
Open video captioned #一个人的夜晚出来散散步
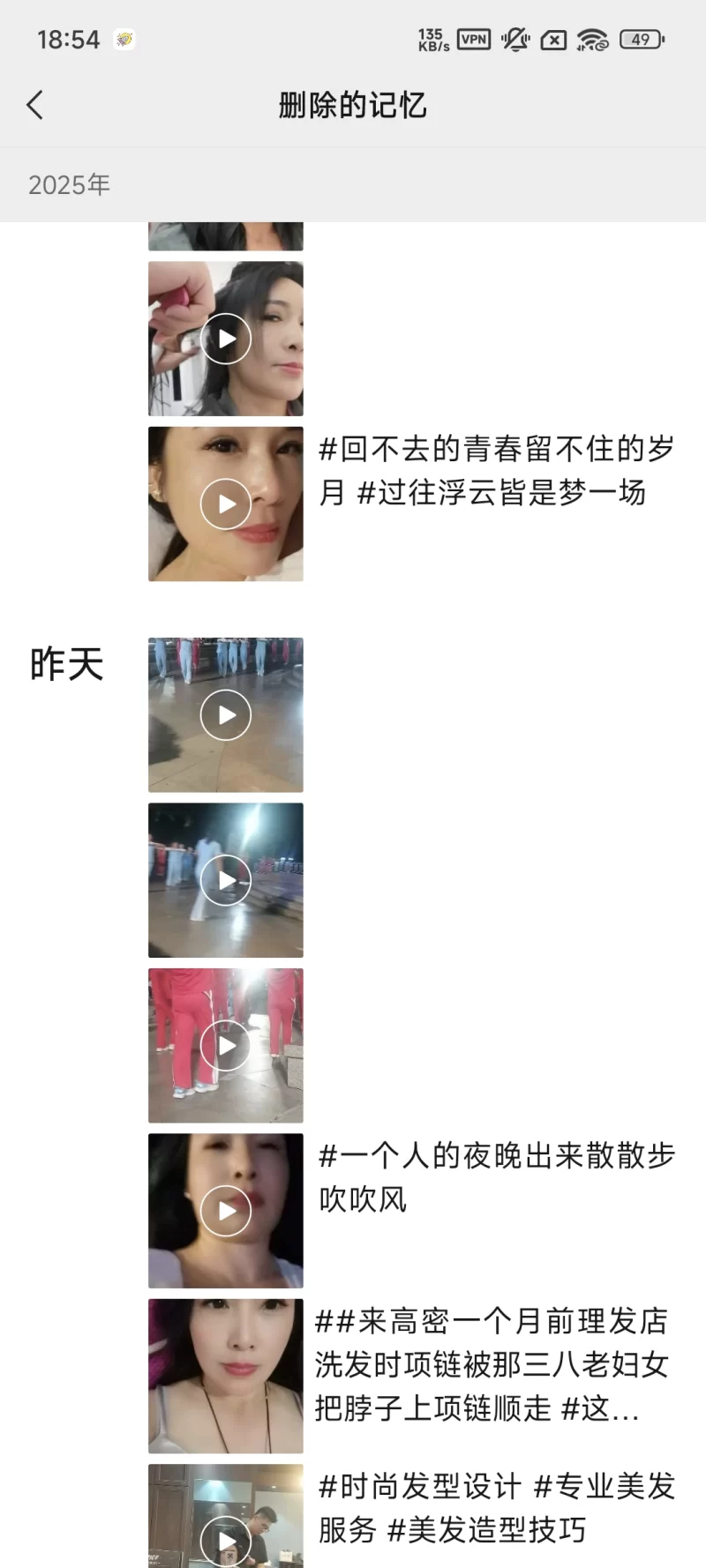click(x=226, y=1210)
